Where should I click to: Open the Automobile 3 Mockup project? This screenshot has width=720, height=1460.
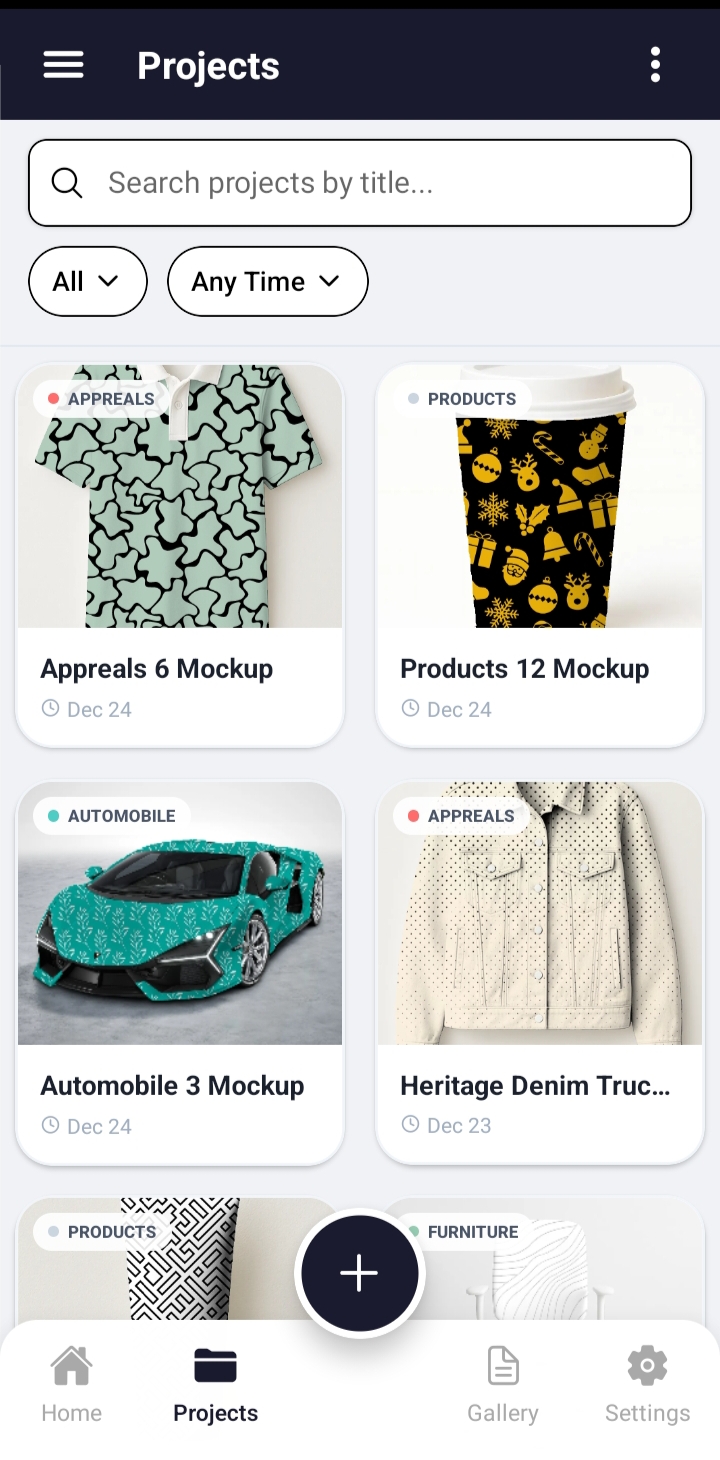(180, 972)
